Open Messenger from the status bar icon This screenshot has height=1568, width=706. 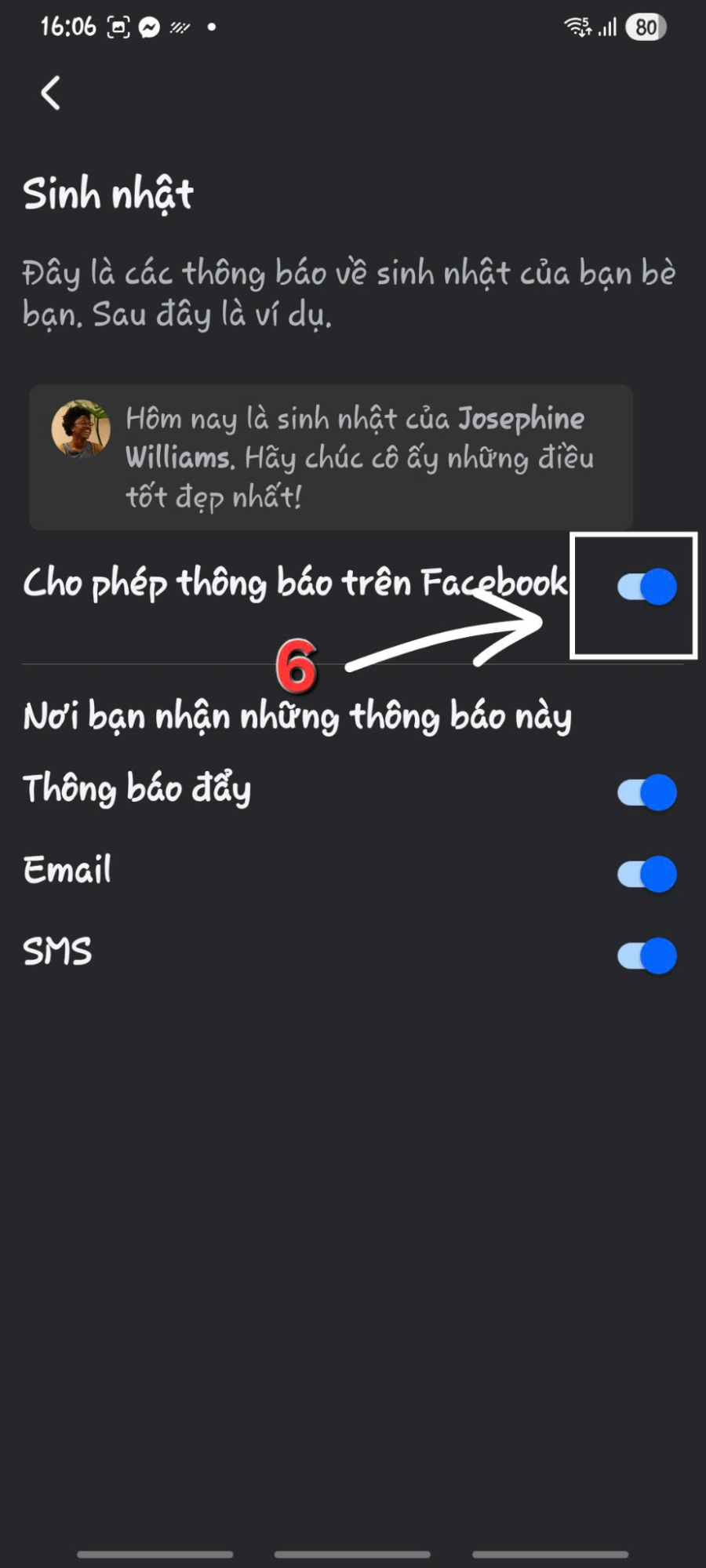[x=149, y=26]
